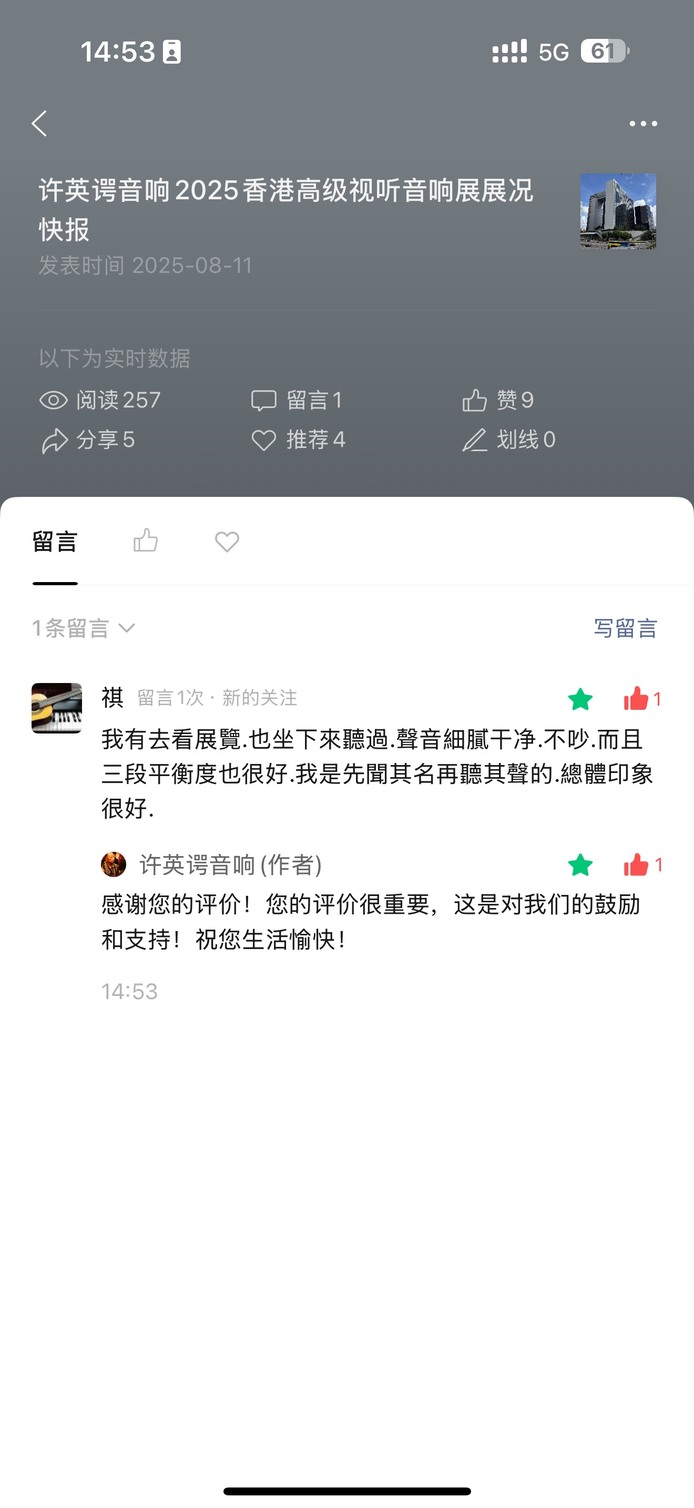This screenshot has width=694, height=1508.
Task: Toggle the green star on 祺's comment
Action: 580,699
